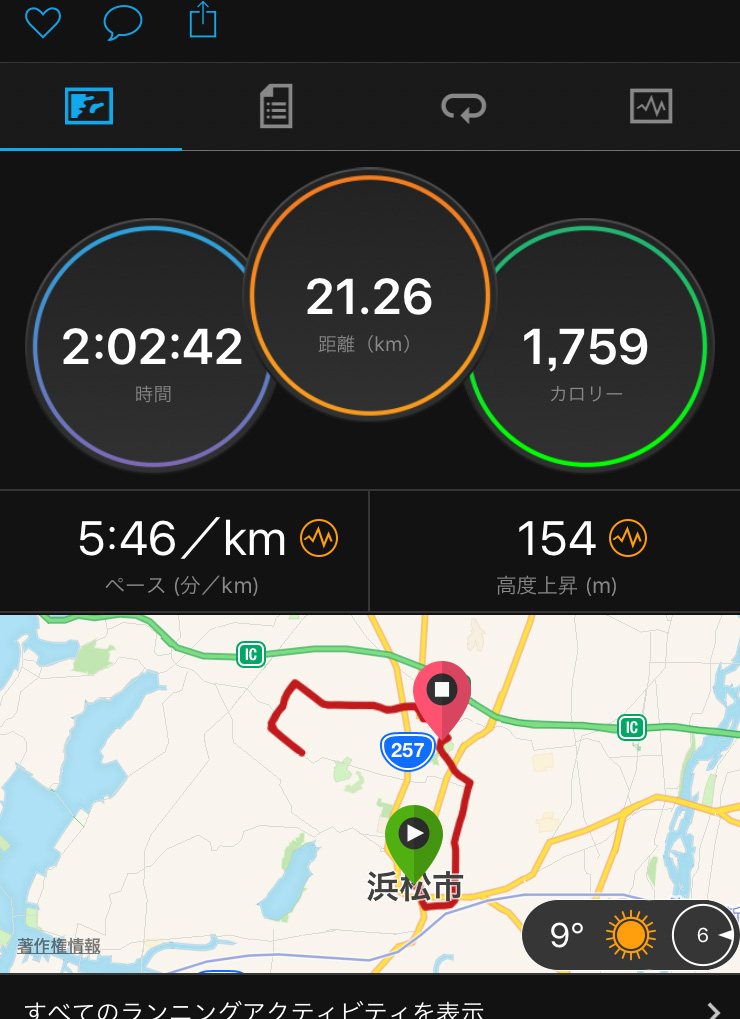Share this running activity
Viewport: 740px width, 1019px height.
(203, 20)
